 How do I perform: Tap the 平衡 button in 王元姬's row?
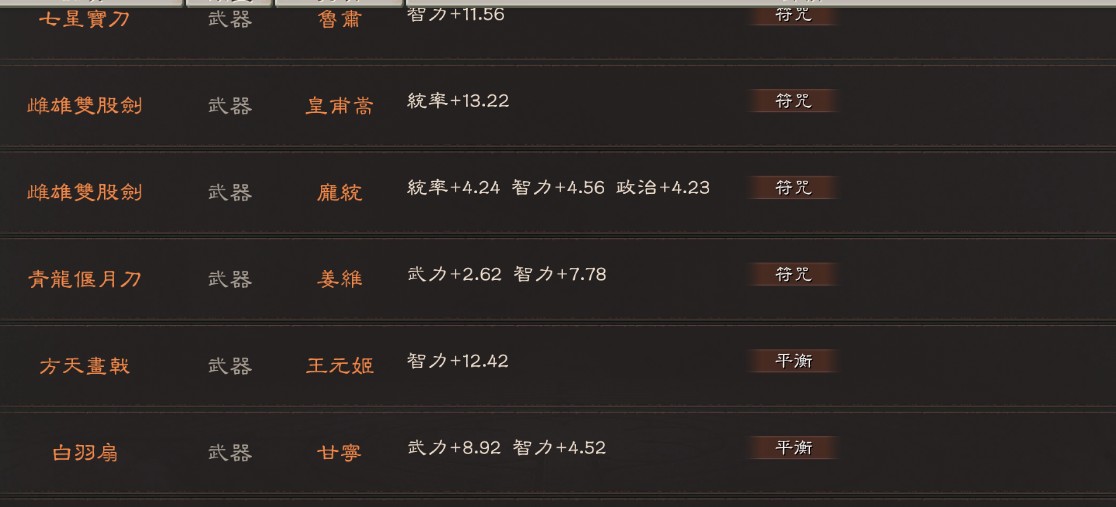[x=793, y=361]
